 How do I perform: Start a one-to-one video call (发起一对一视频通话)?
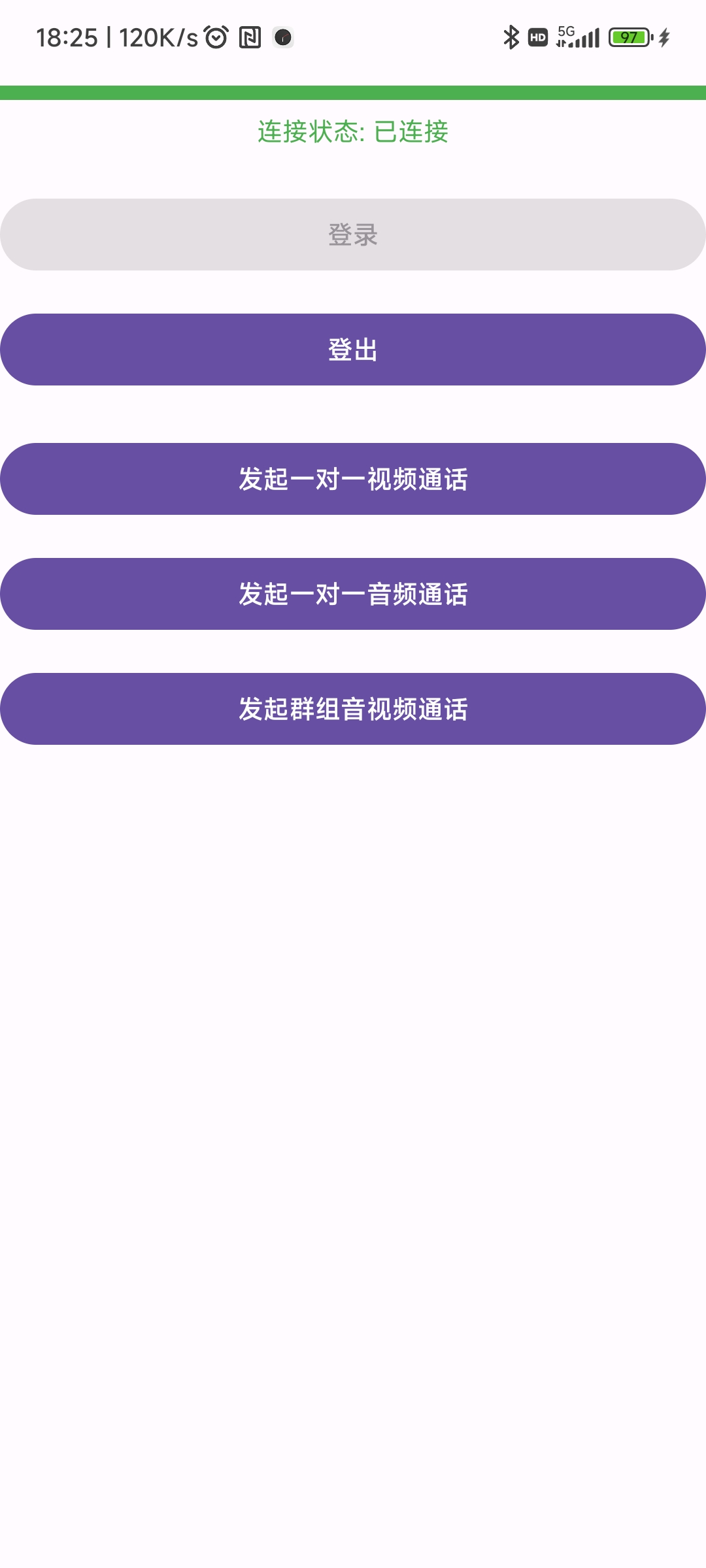click(x=353, y=479)
